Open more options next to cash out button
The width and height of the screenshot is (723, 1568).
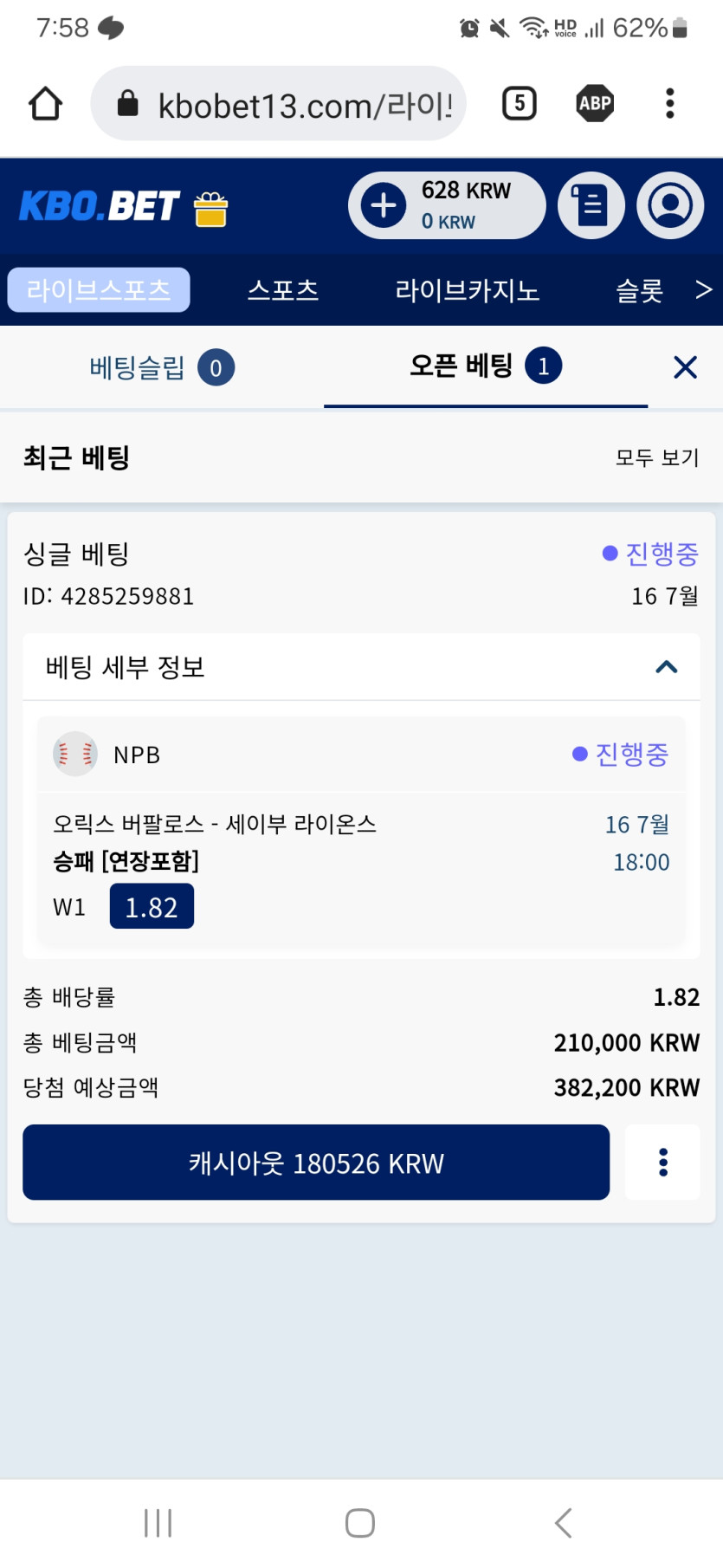[662, 1163]
